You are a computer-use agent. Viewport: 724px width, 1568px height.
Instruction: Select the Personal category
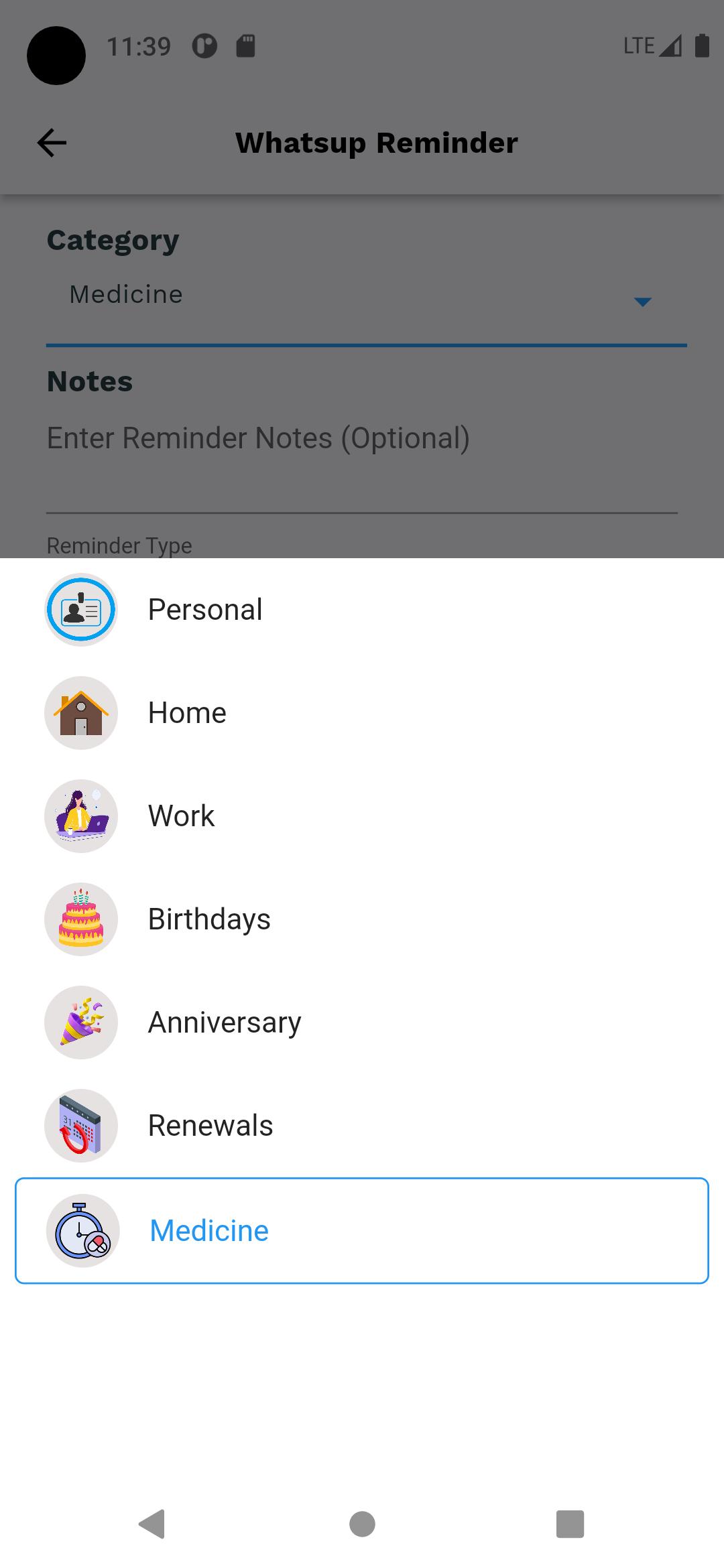[362, 610]
